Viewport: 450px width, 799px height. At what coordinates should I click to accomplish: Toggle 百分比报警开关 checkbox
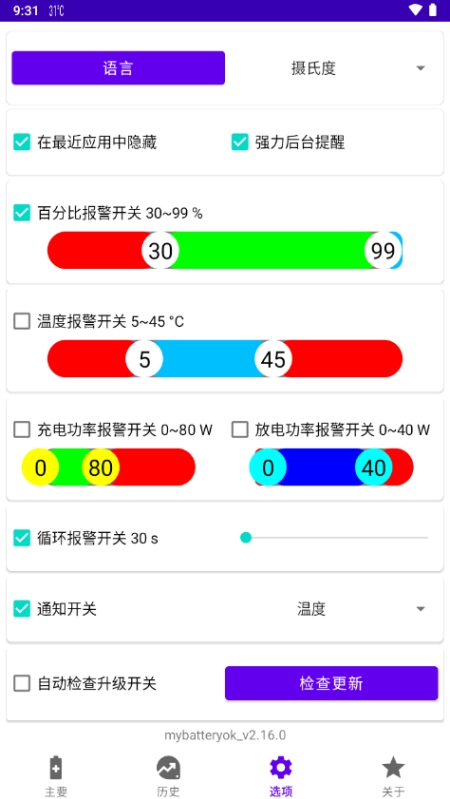22,213
